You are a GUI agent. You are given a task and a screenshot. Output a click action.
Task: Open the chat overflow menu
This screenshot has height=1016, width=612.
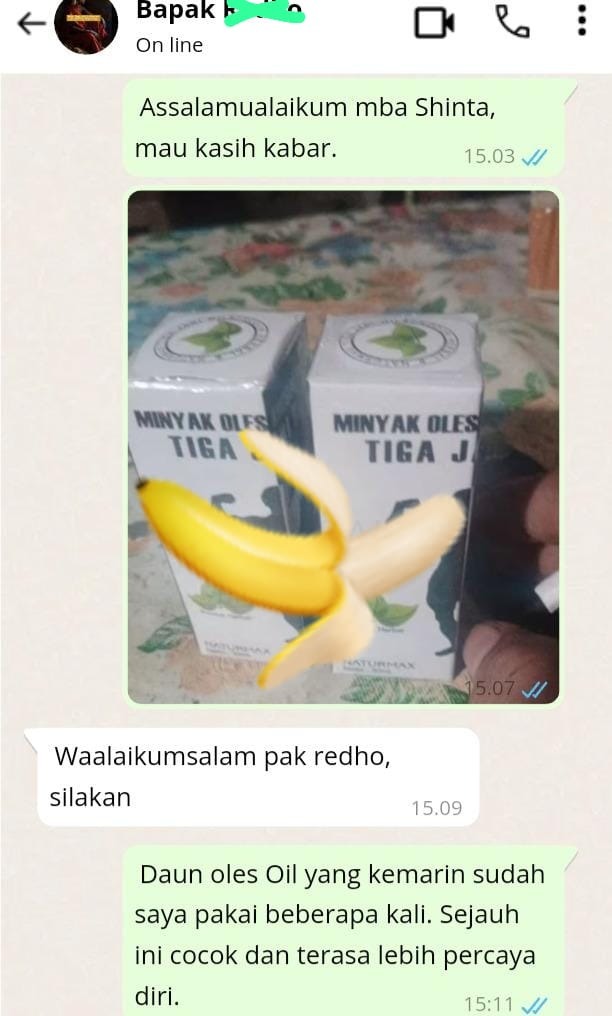coord(582,21)
